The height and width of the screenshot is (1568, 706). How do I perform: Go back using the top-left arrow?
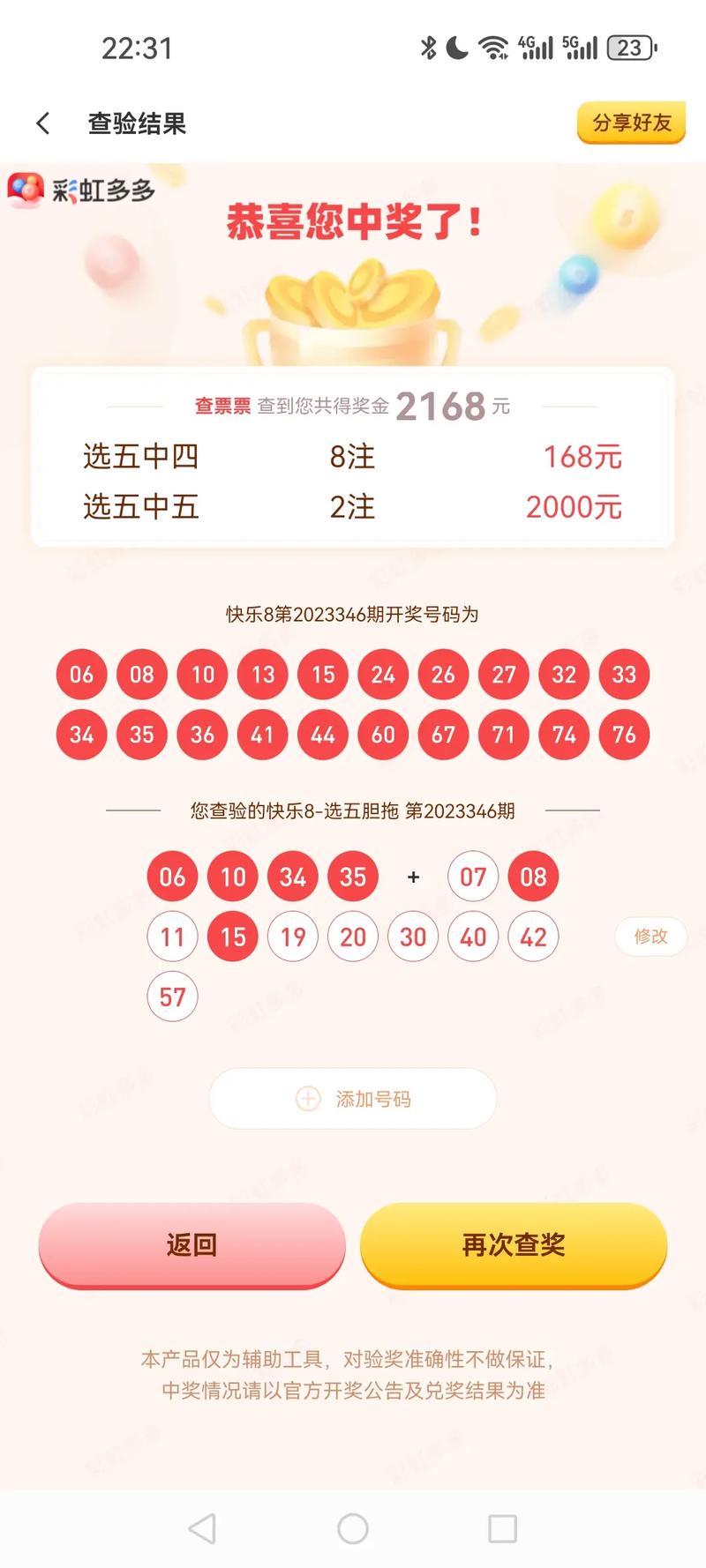click(x=42, y=123)
